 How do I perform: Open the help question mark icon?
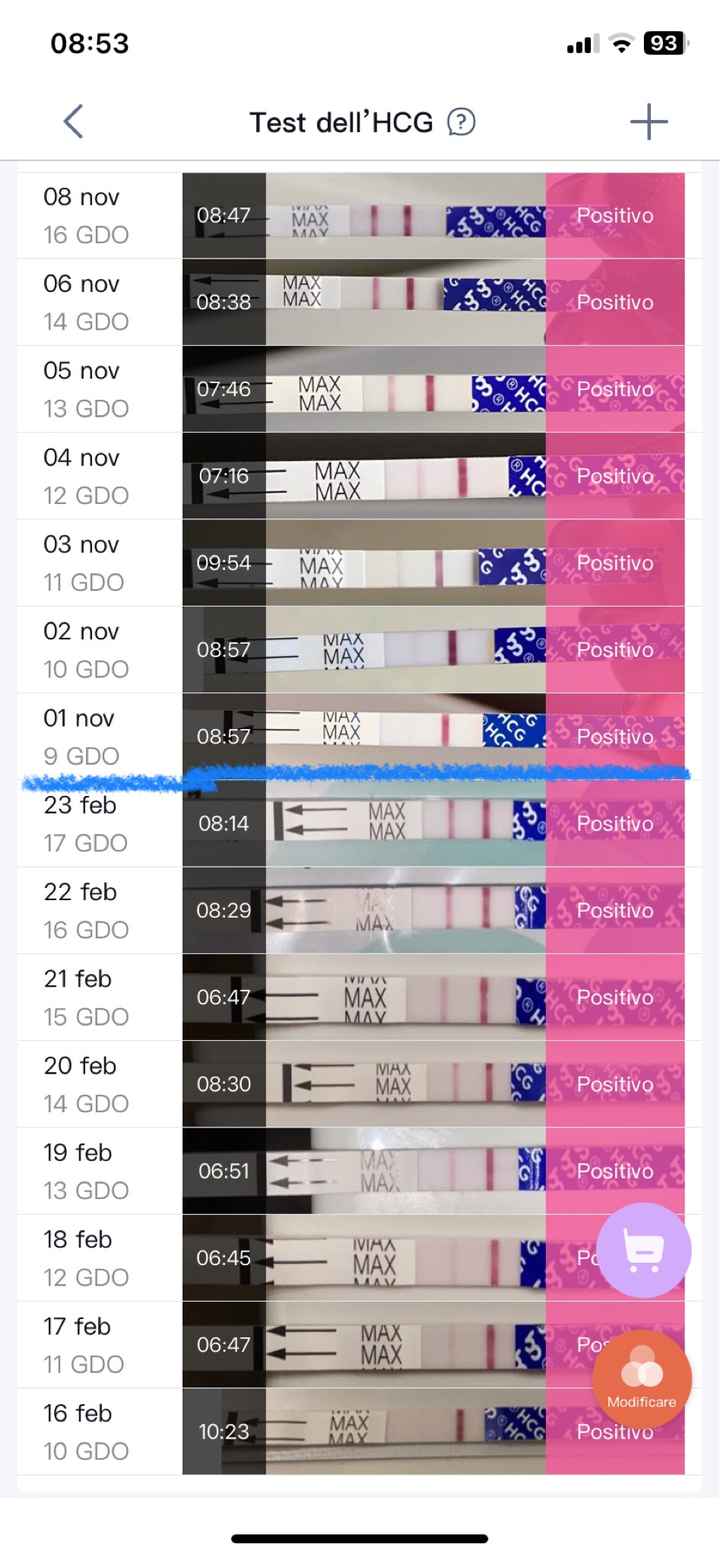point(460,122)
